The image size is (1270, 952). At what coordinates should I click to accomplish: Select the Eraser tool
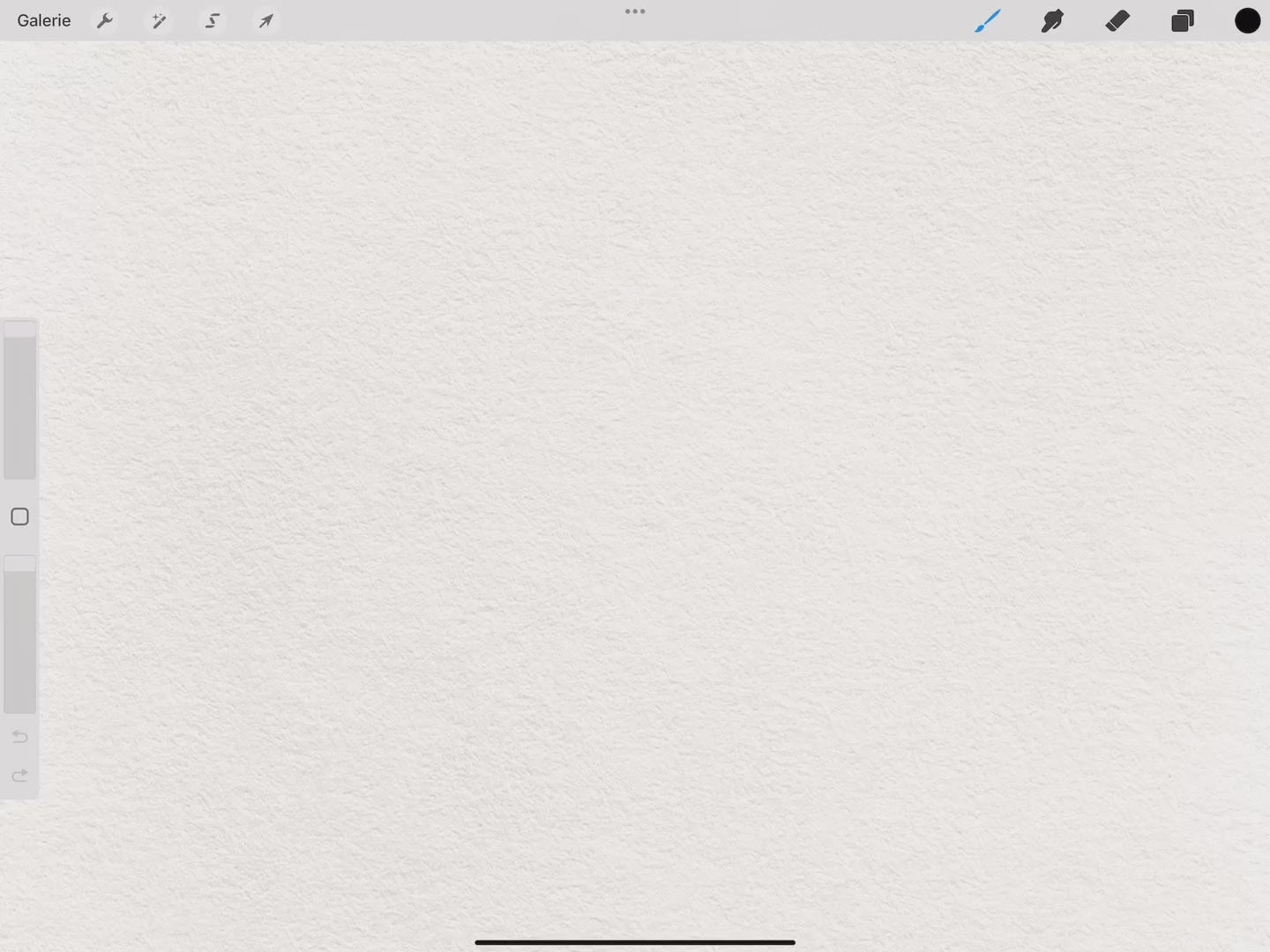(1117, 20)
